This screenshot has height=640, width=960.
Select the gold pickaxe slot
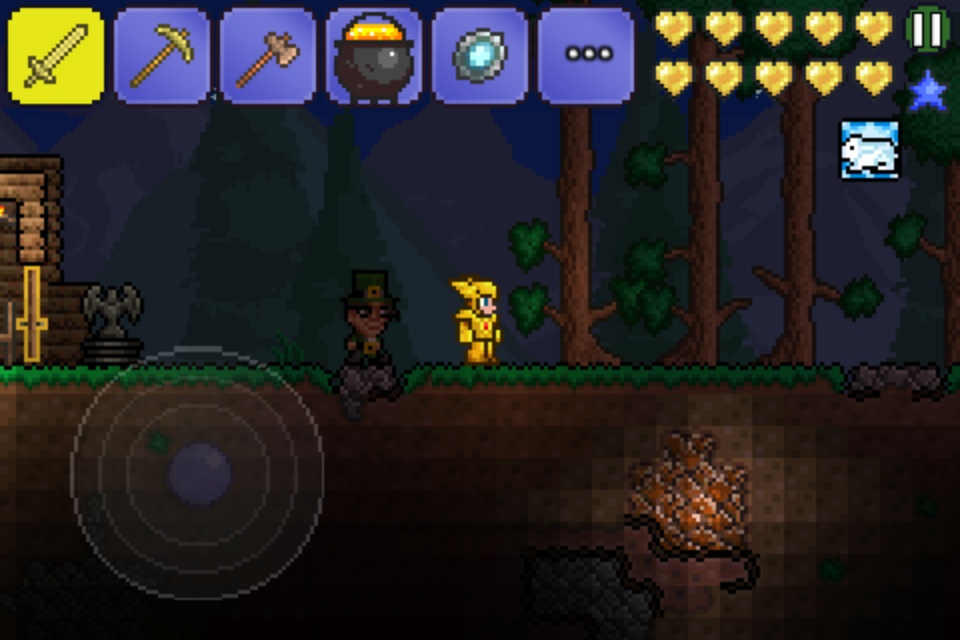[x=161, y=55]
